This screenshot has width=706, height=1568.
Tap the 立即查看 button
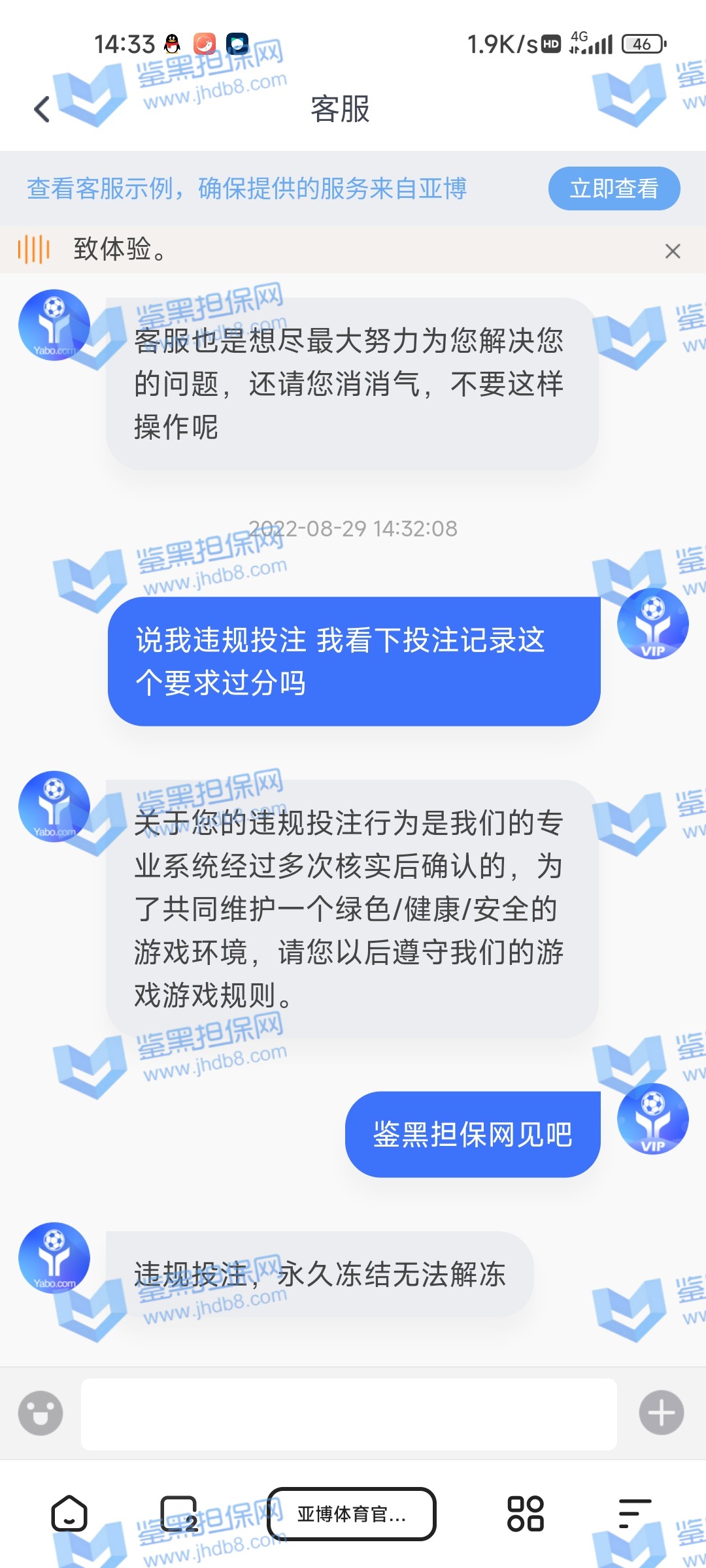(x=614, y=189)
